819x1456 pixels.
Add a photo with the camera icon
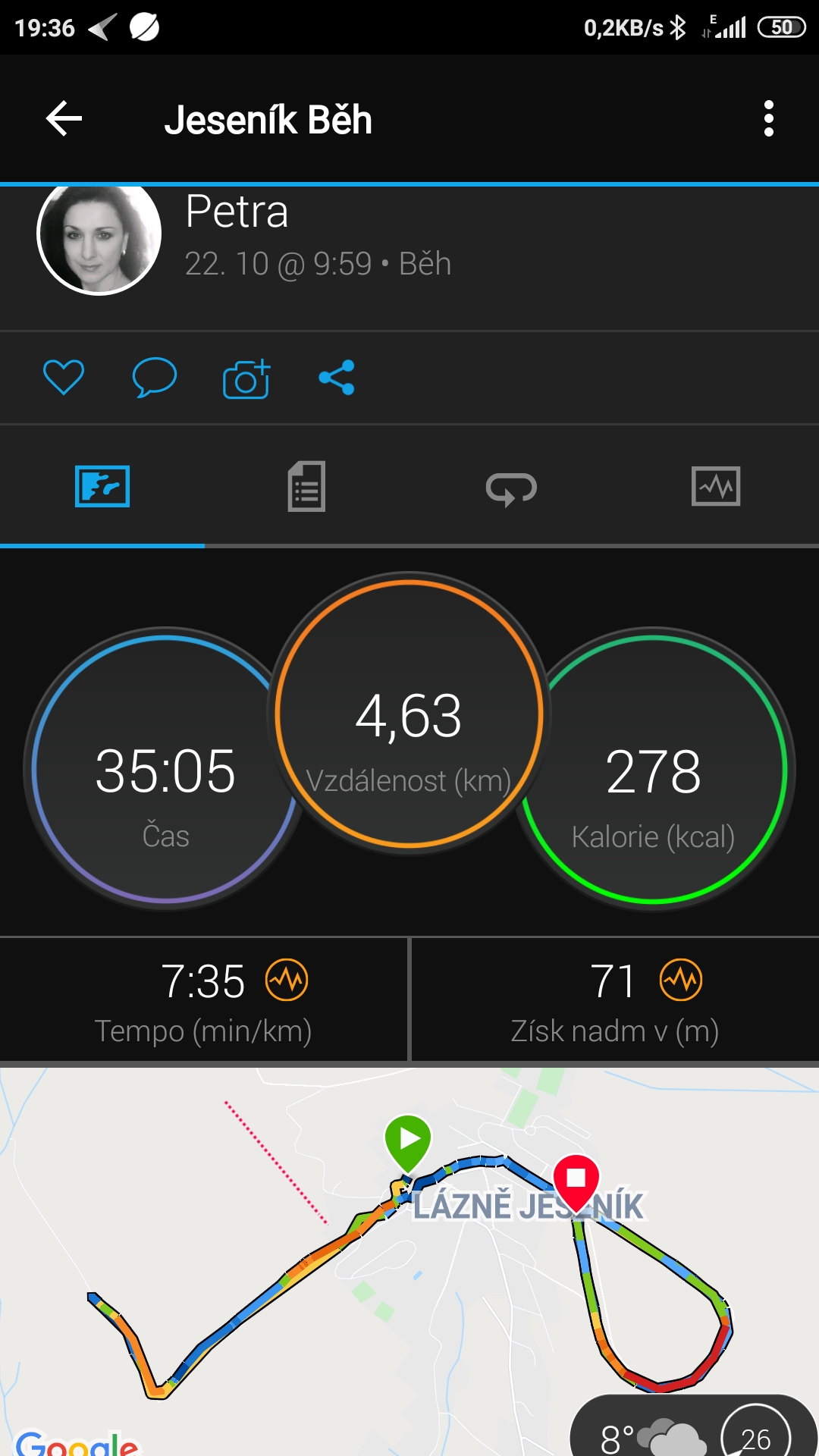pos(246,378)
